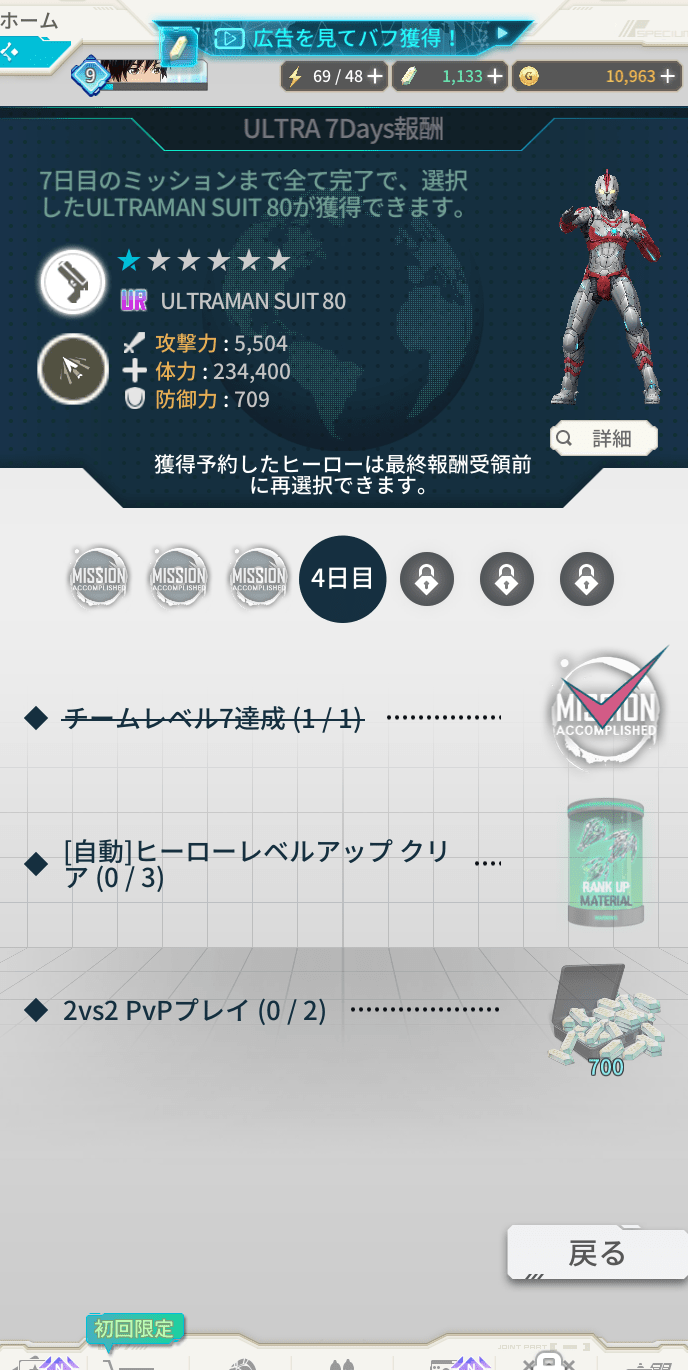View the second completed mission day

(178, 578)
